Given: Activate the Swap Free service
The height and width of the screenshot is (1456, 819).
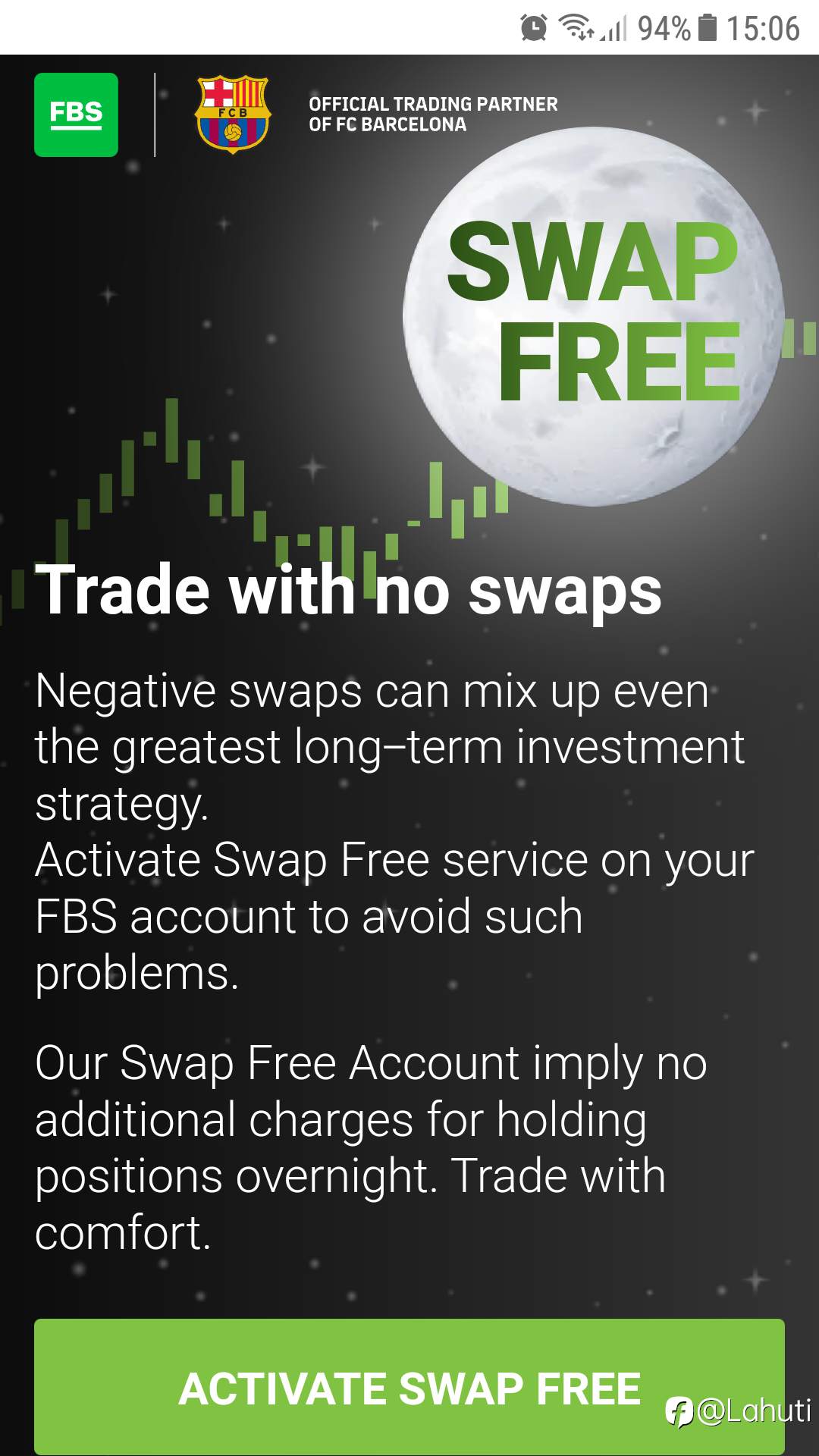Looking at the screenshot, I should click(x=409, y=1387).
